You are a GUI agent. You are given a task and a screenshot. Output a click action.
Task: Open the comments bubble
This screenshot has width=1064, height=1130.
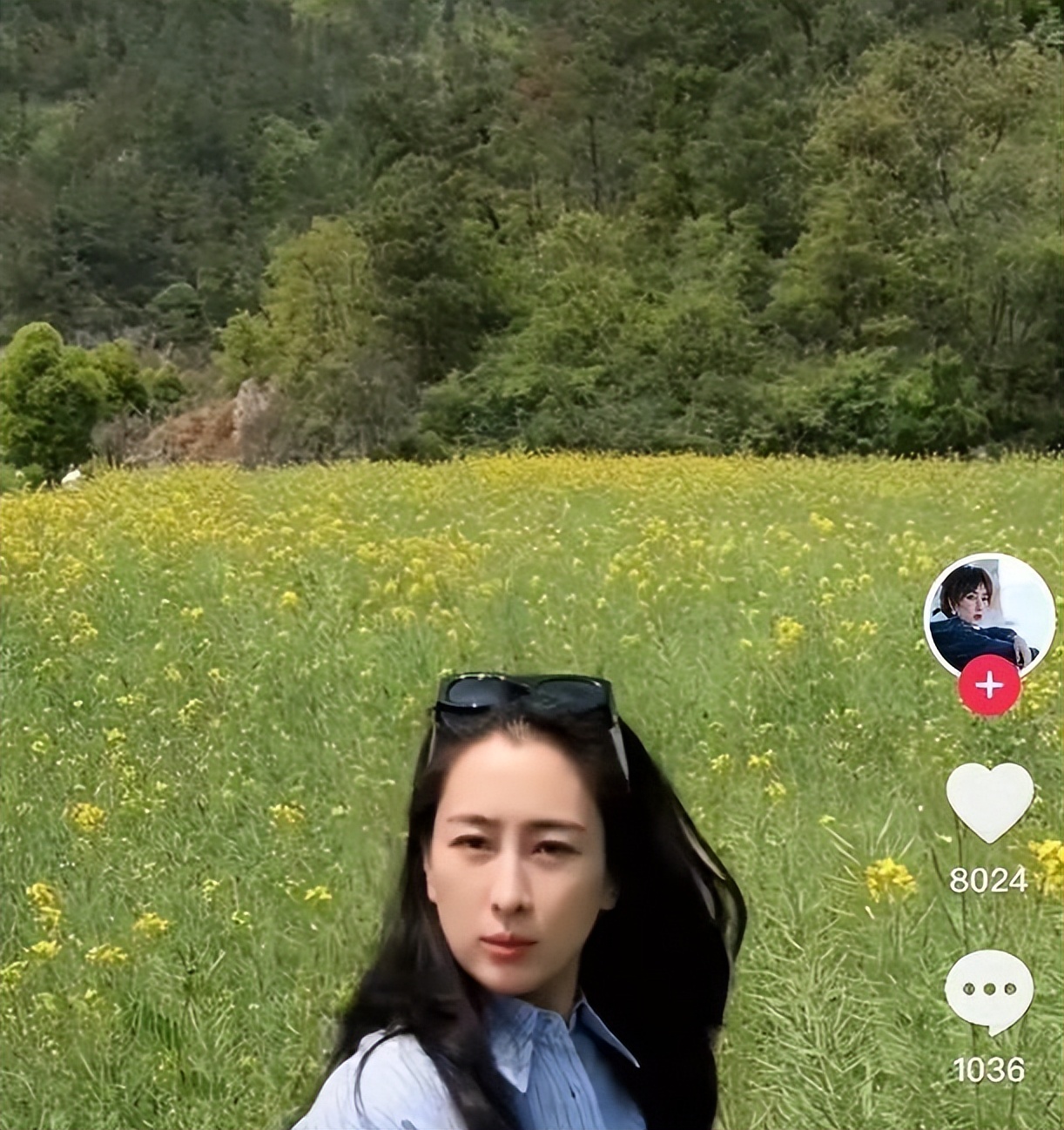[x=989, y=992]
